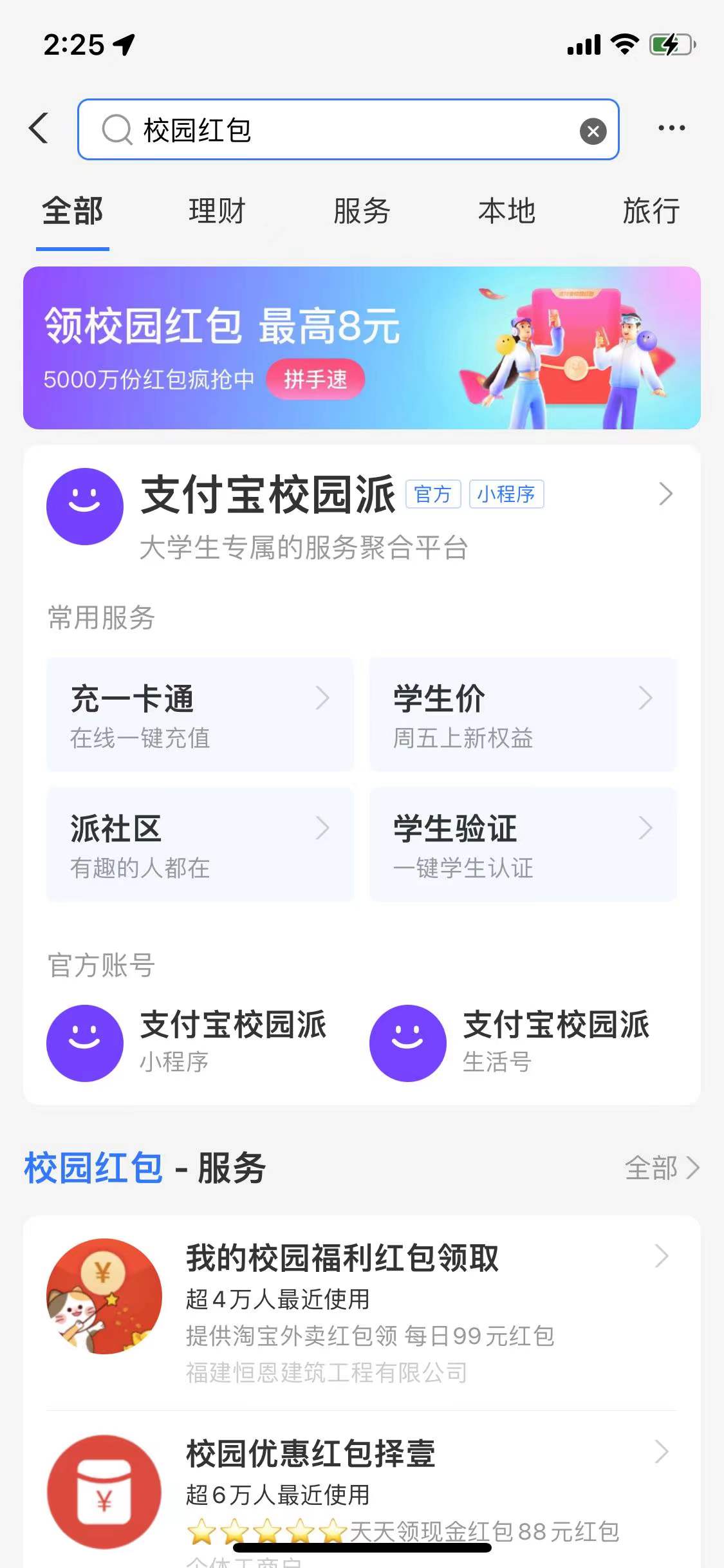724x1568 pixels.
Task: Open 我的校园福利红包领取 service result
Action: 362,1312
